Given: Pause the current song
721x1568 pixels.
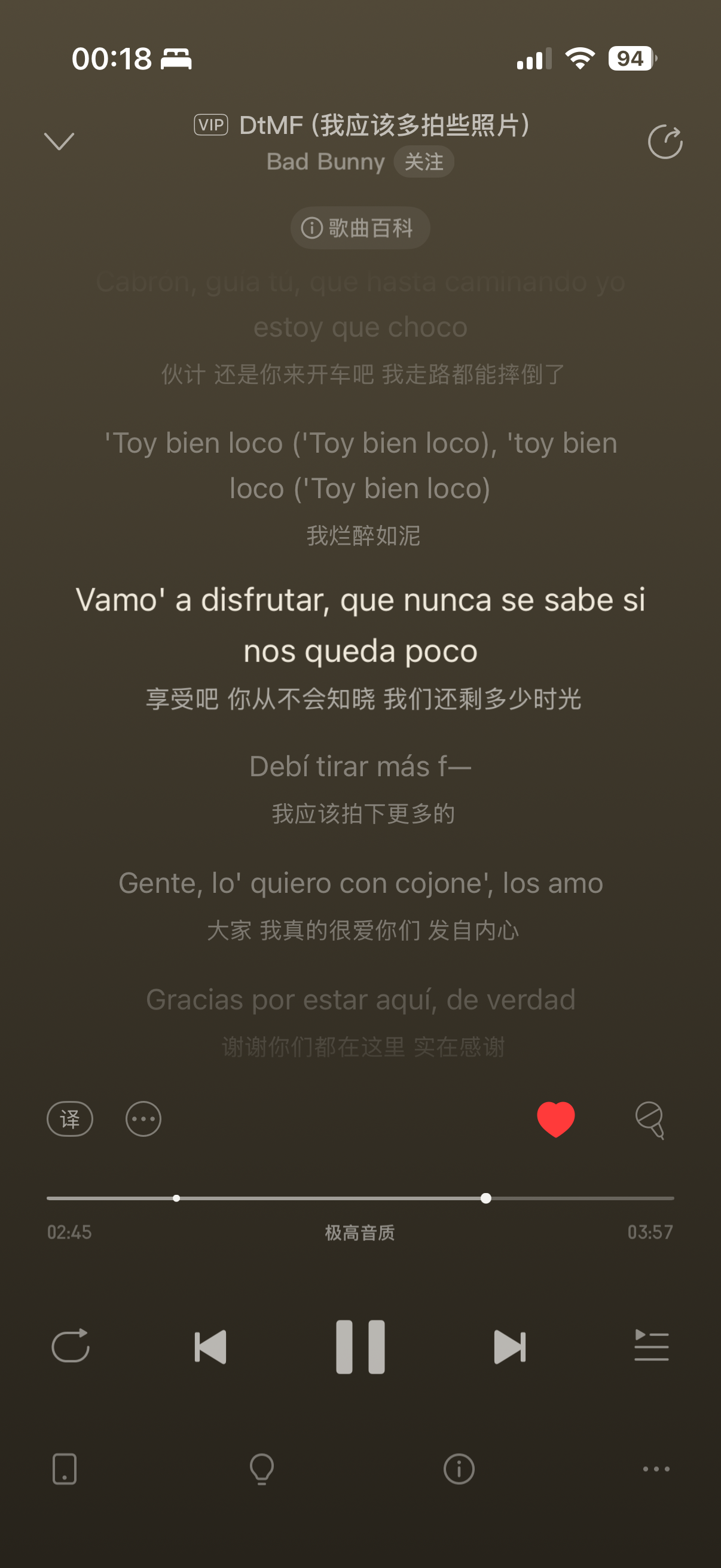Looking at the screenshot, I should pos(360,1347).
